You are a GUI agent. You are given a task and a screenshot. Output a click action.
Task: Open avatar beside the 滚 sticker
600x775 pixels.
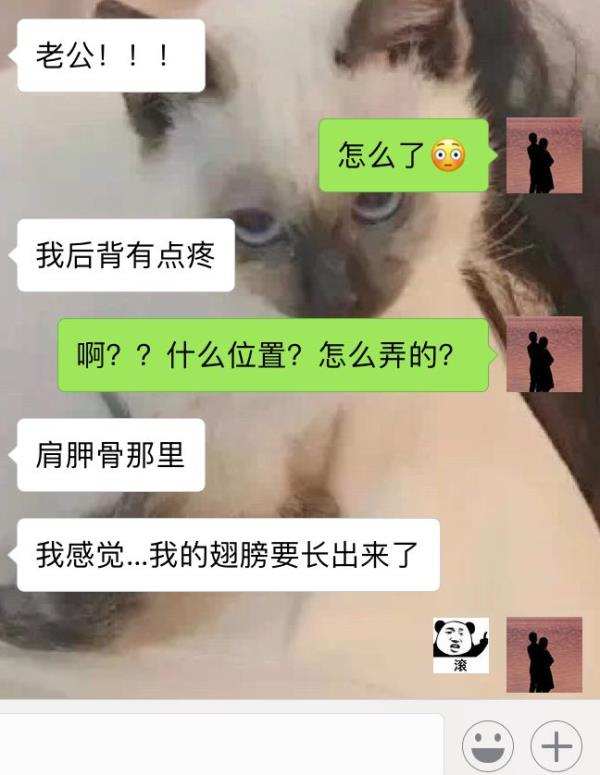tap(544, 655)
